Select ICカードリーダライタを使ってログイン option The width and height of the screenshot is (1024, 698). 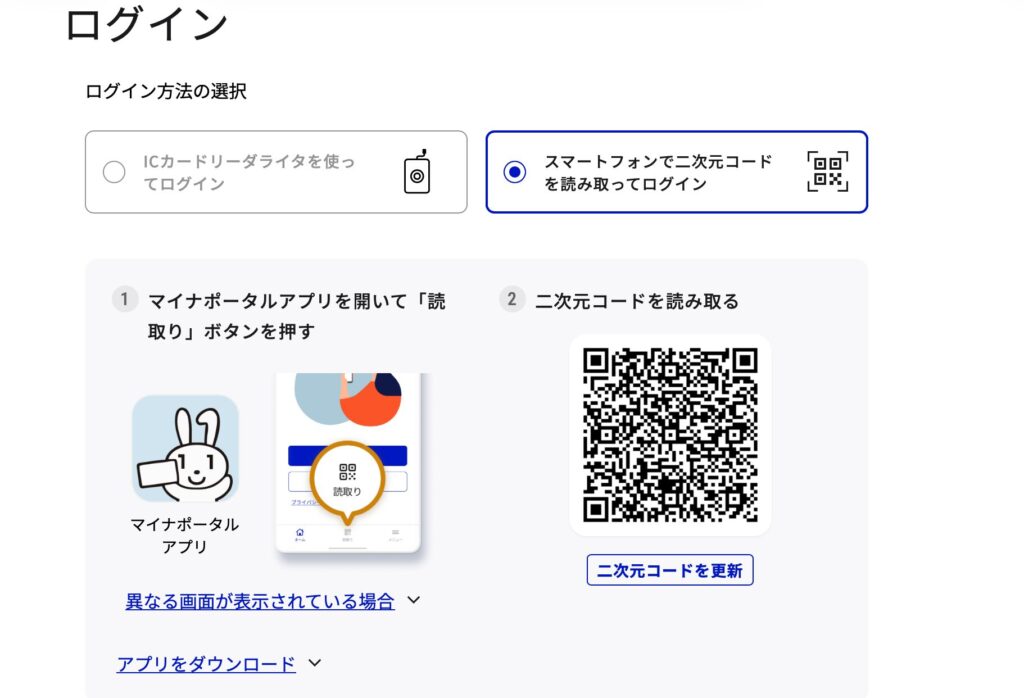tap(114, 172)
